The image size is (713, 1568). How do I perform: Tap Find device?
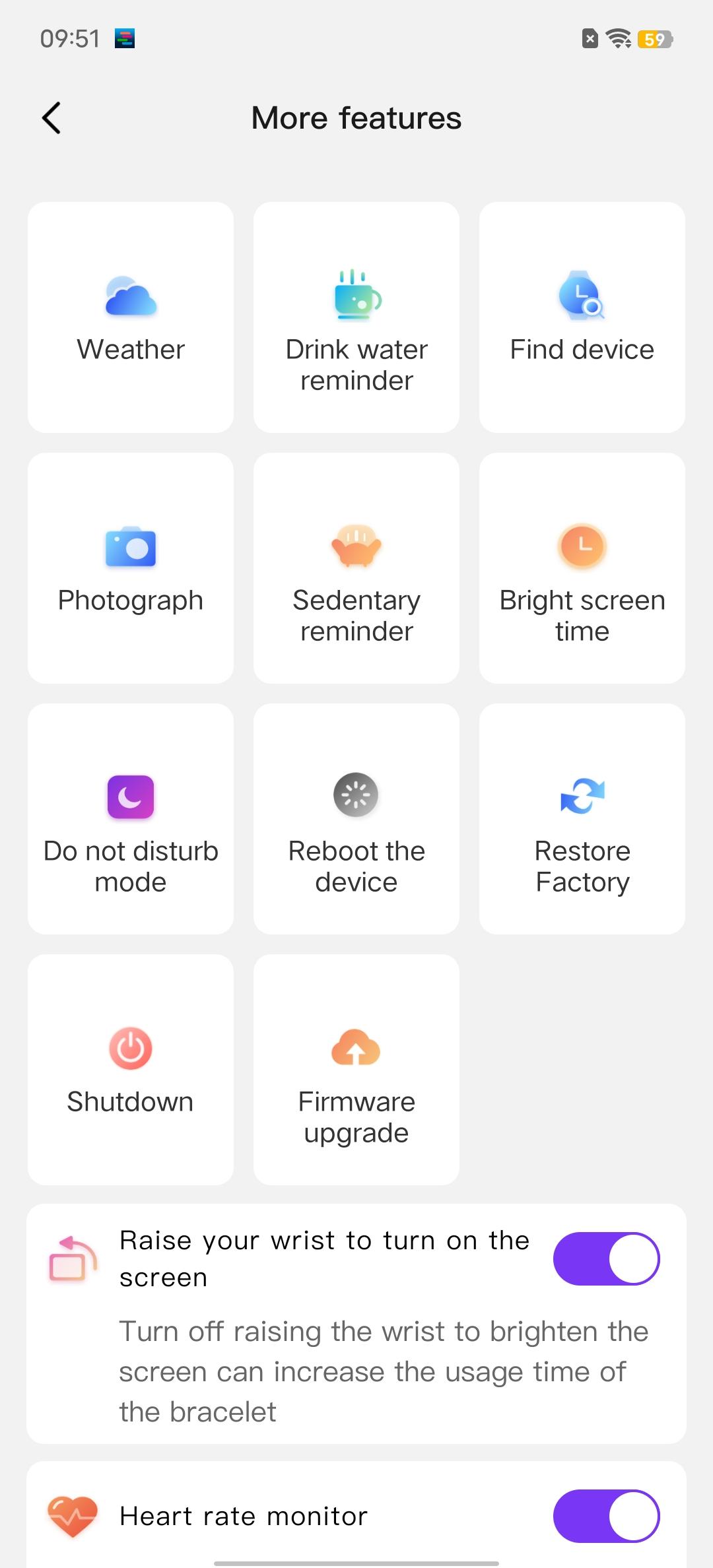[x=582, y=317]
